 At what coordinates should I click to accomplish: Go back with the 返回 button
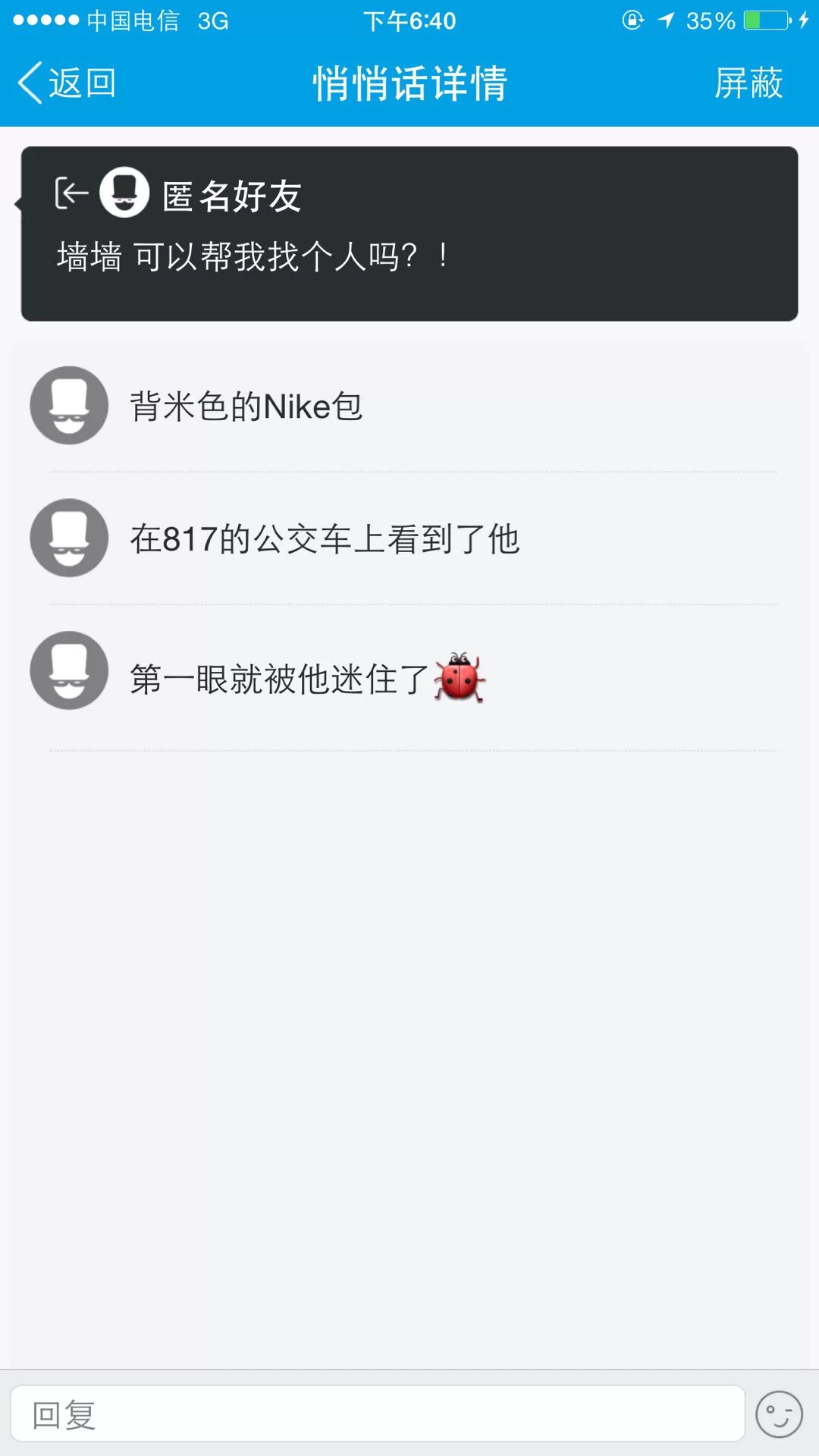[67, 83]
